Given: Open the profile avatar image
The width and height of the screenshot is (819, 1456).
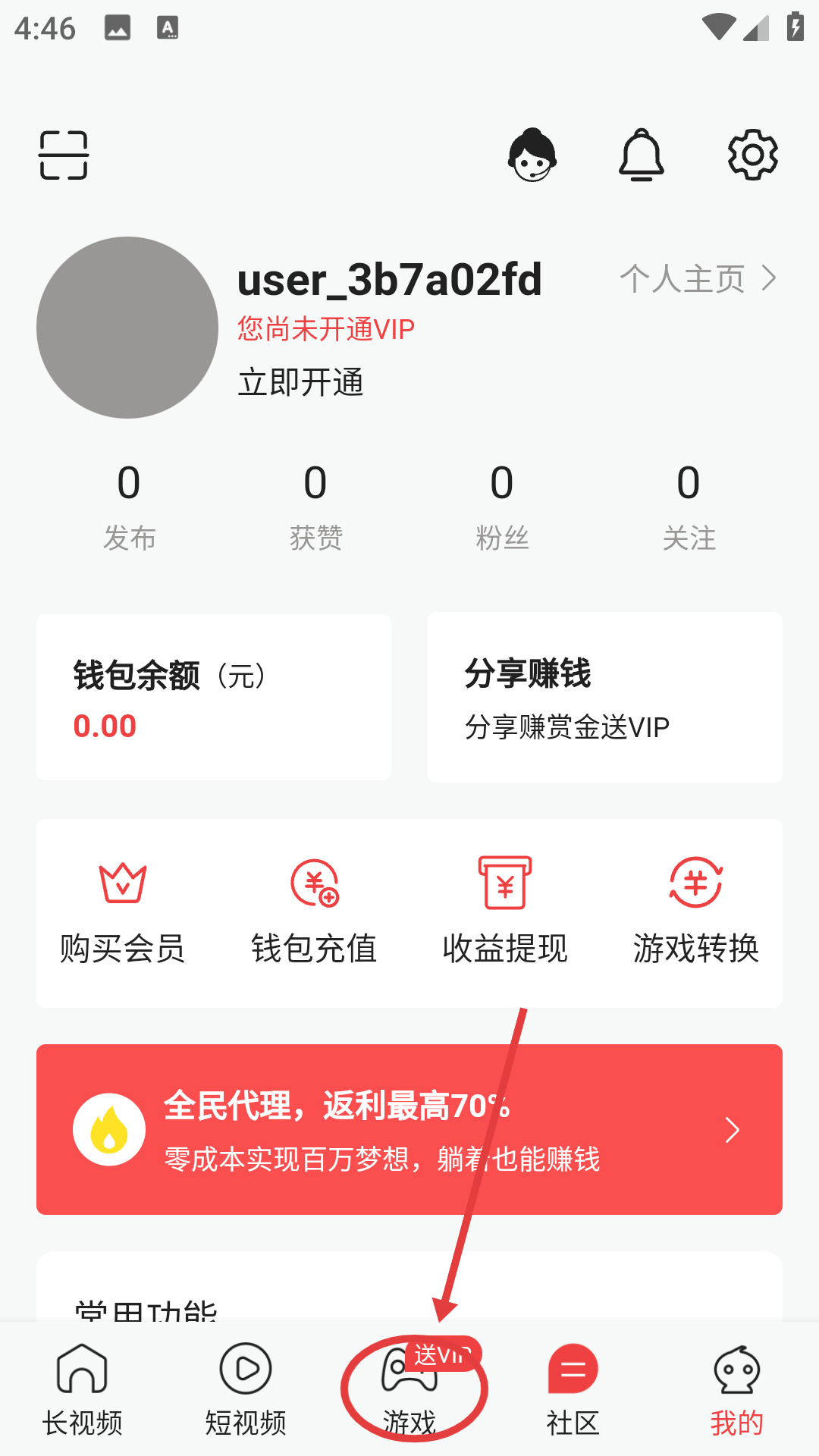Looking at the screenshot, I should pos(127,328).
